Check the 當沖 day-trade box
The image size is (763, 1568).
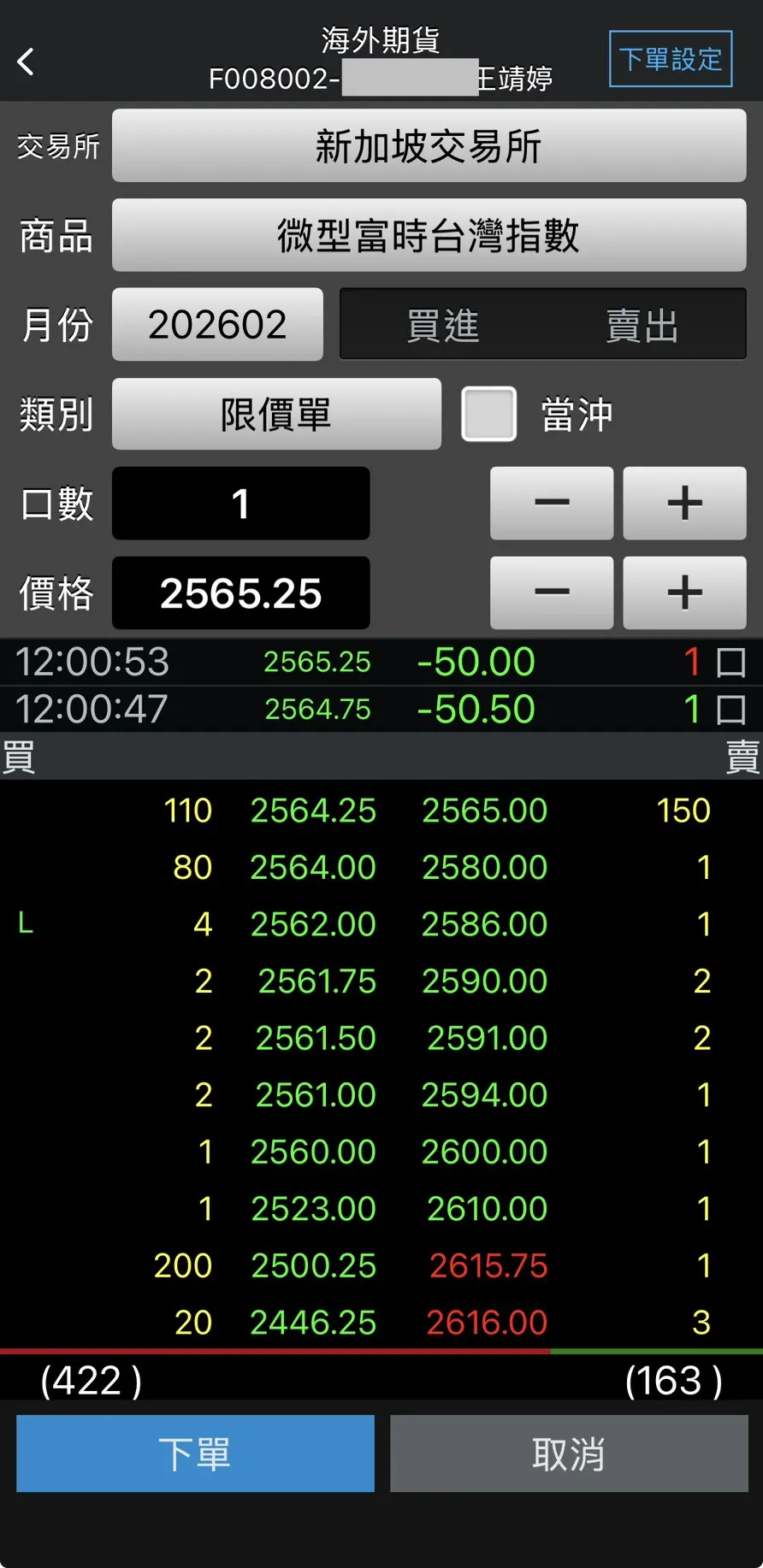(488, 415)
